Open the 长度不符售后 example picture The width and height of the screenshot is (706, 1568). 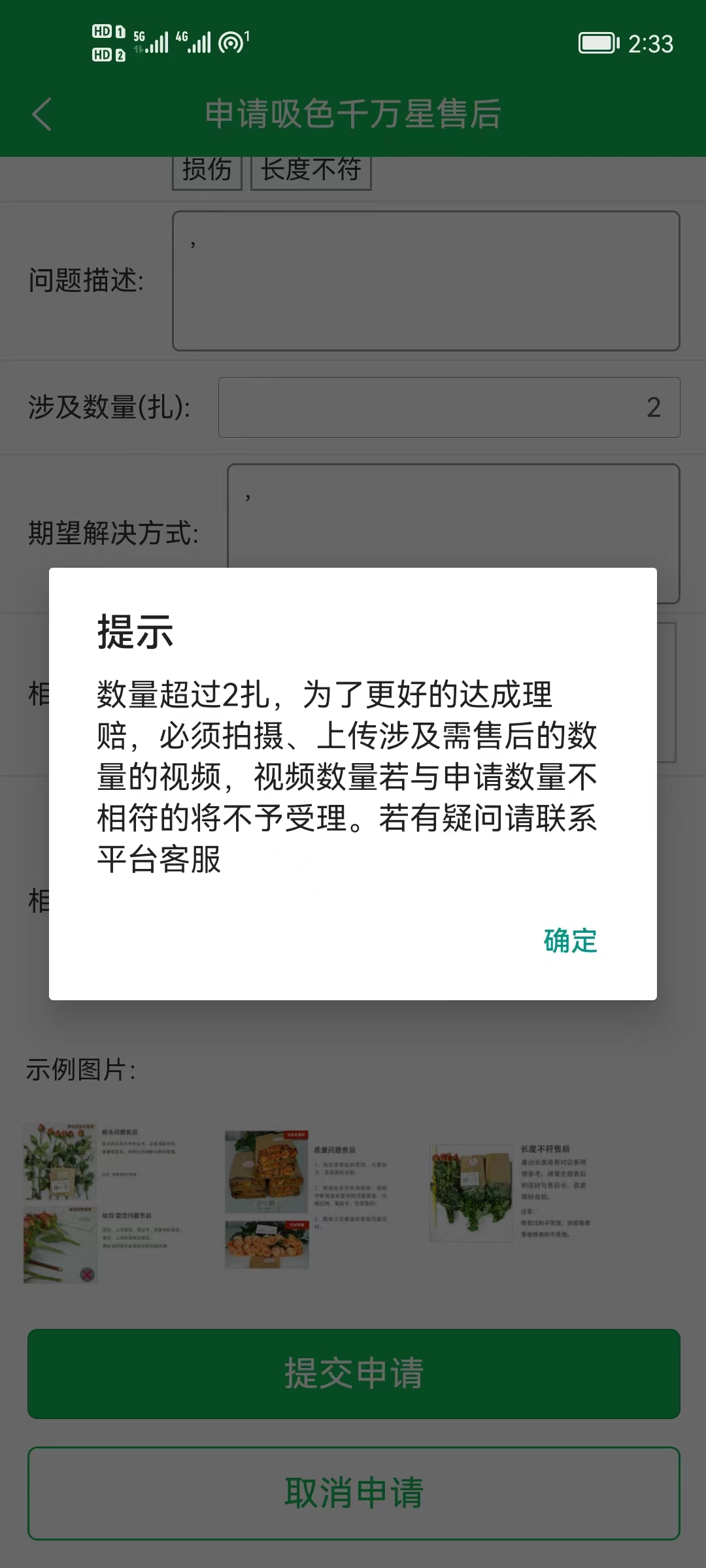511,1192
